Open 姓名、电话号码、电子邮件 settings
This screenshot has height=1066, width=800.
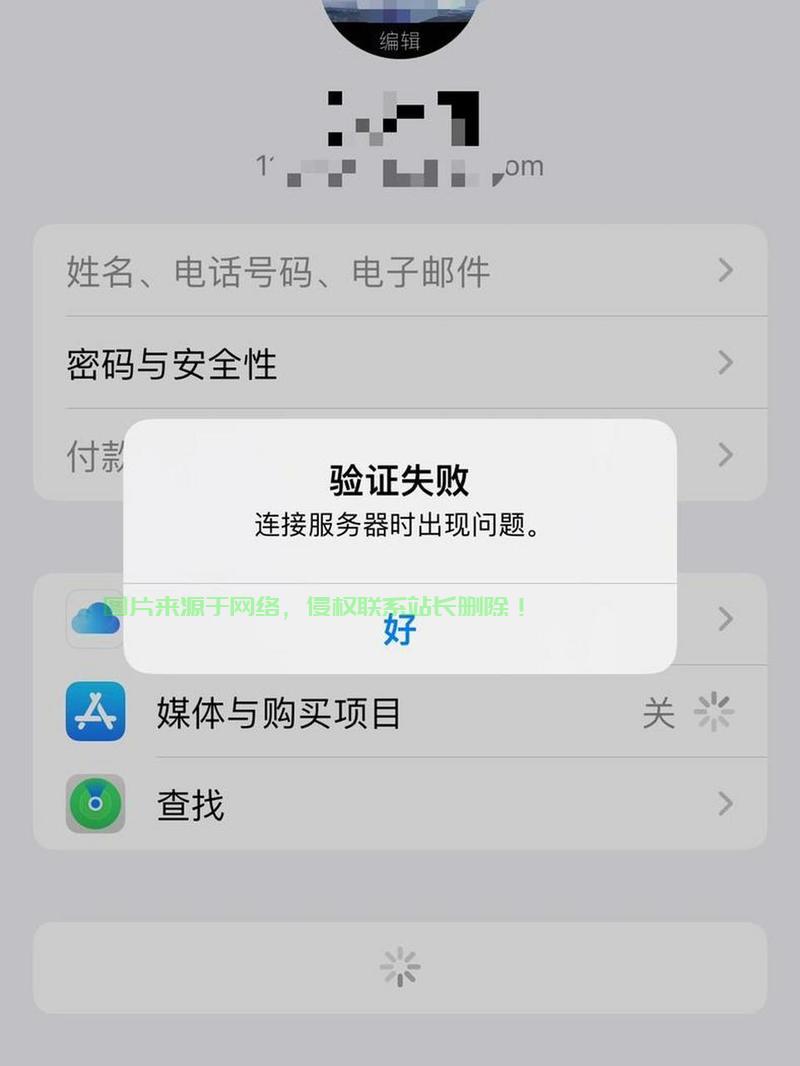400,271
